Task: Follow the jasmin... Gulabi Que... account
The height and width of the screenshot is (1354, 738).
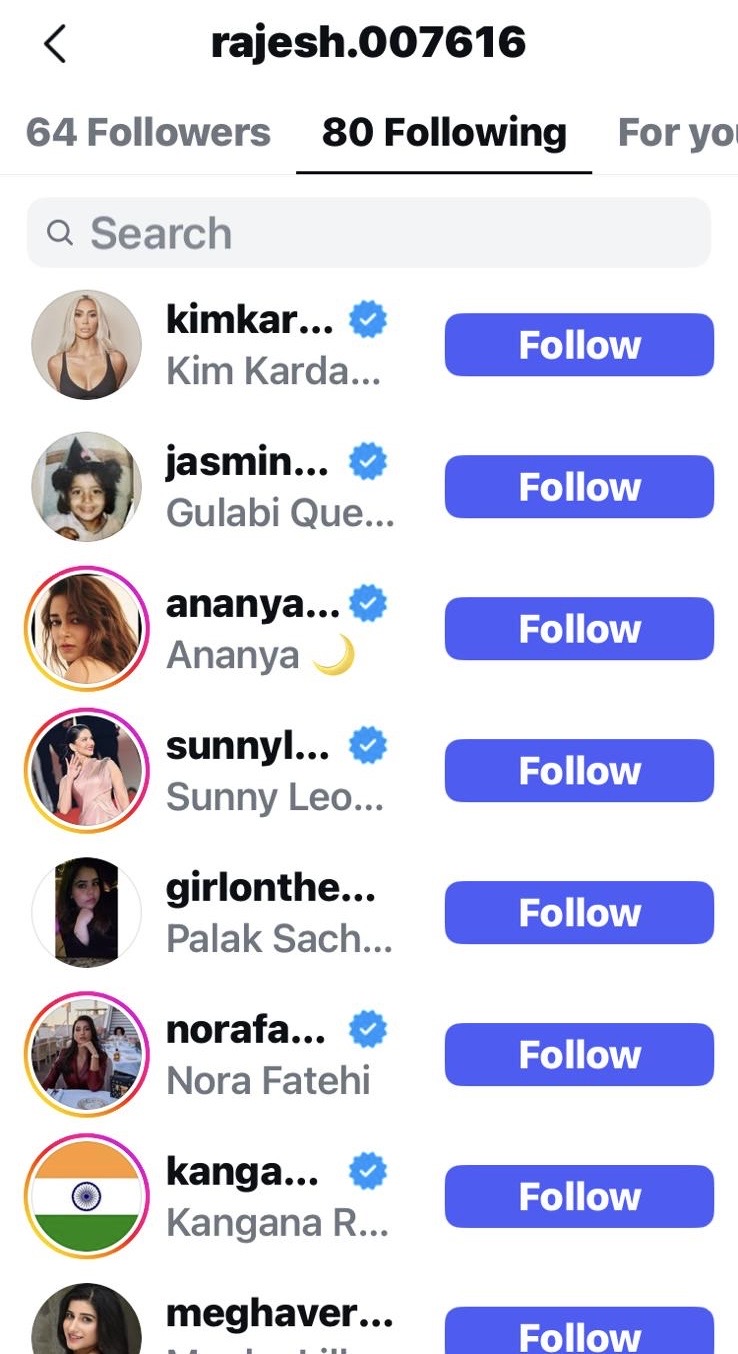Action: (x=579, y=487)
